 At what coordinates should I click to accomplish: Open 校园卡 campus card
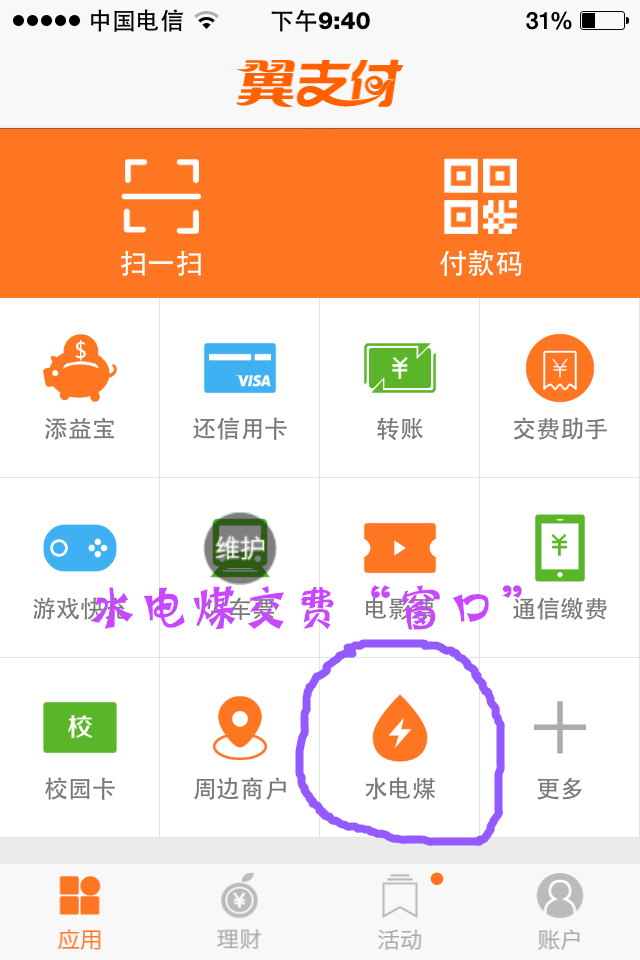(x=80, y=748)
